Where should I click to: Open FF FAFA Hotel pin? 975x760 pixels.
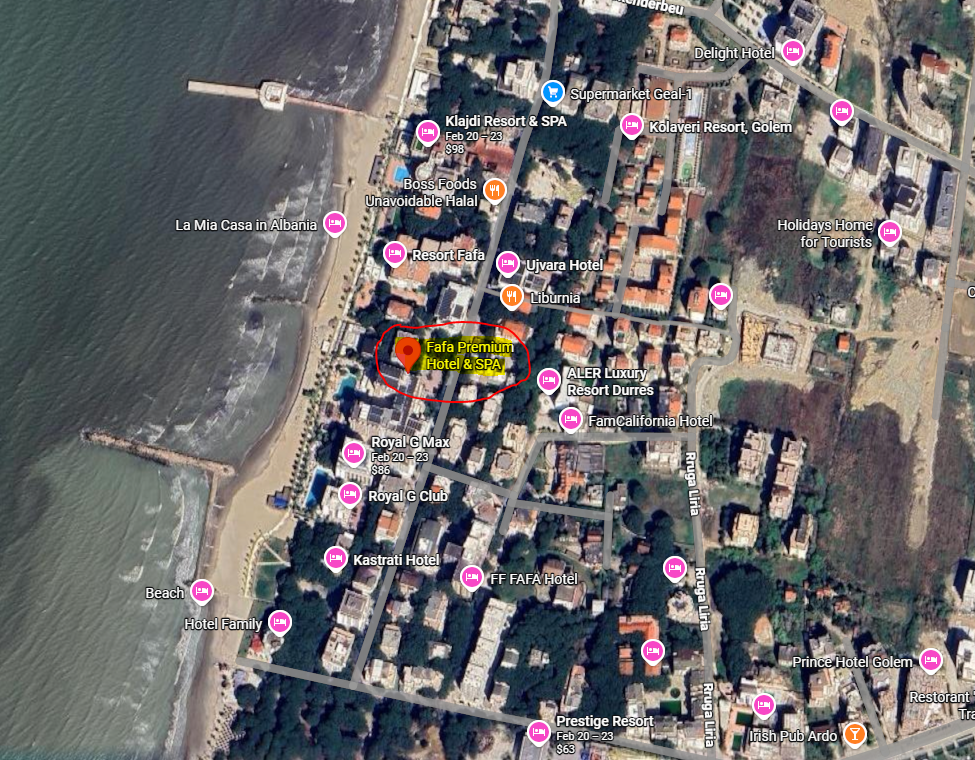472,576
